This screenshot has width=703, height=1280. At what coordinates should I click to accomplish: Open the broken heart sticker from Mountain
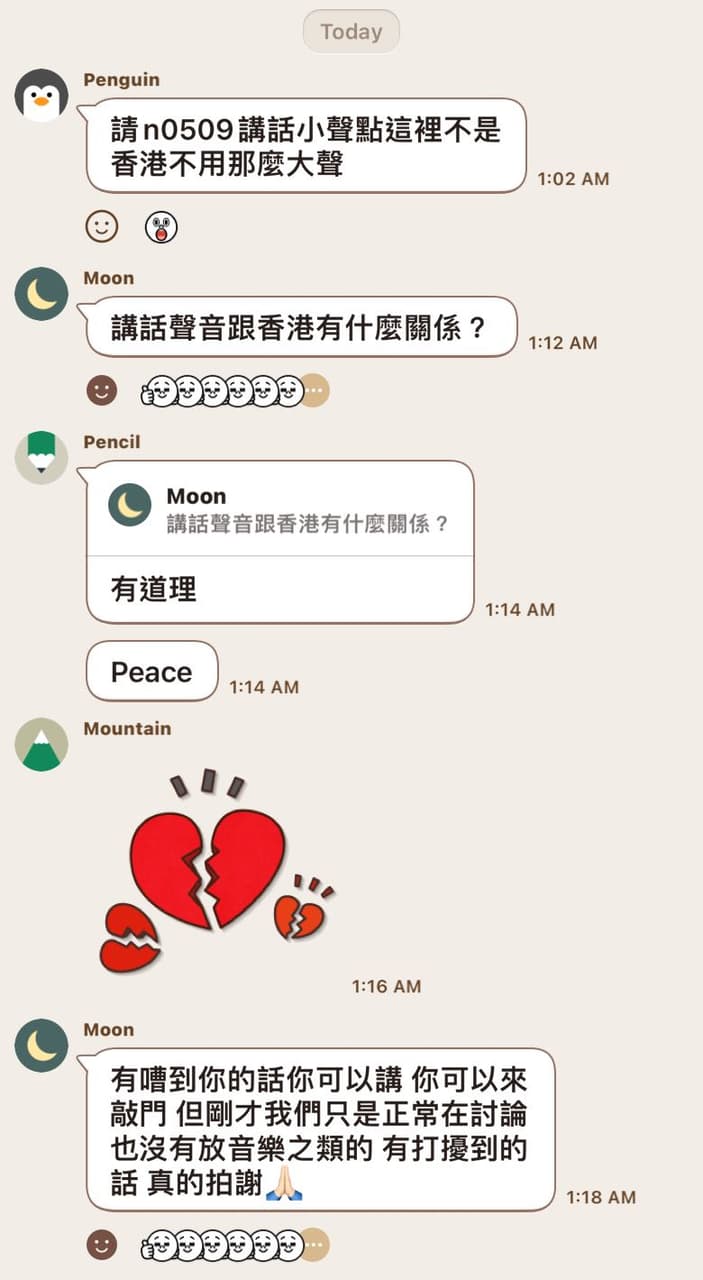(x=217, y=870)
